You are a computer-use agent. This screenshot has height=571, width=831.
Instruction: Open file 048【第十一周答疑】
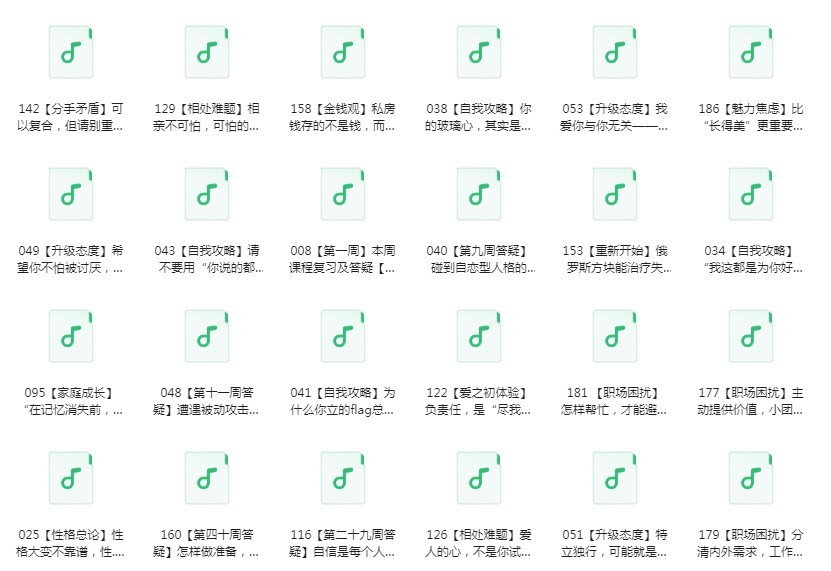click(207, 336)
